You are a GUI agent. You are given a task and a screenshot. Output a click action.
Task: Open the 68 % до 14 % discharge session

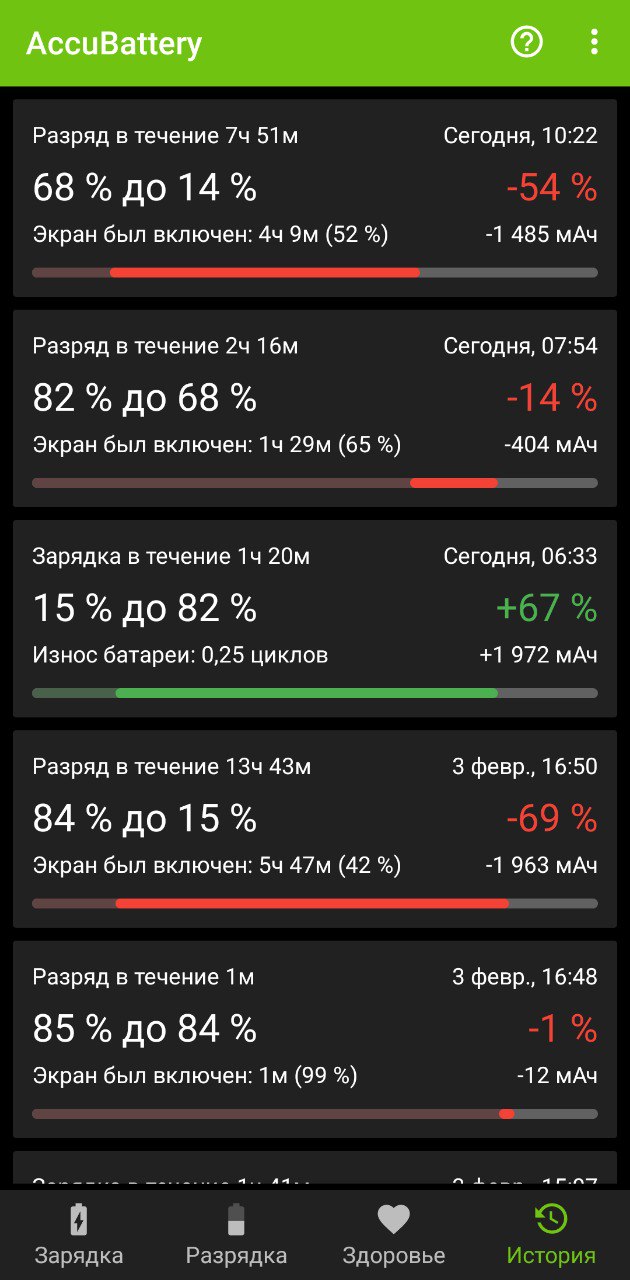pos(315,198)
